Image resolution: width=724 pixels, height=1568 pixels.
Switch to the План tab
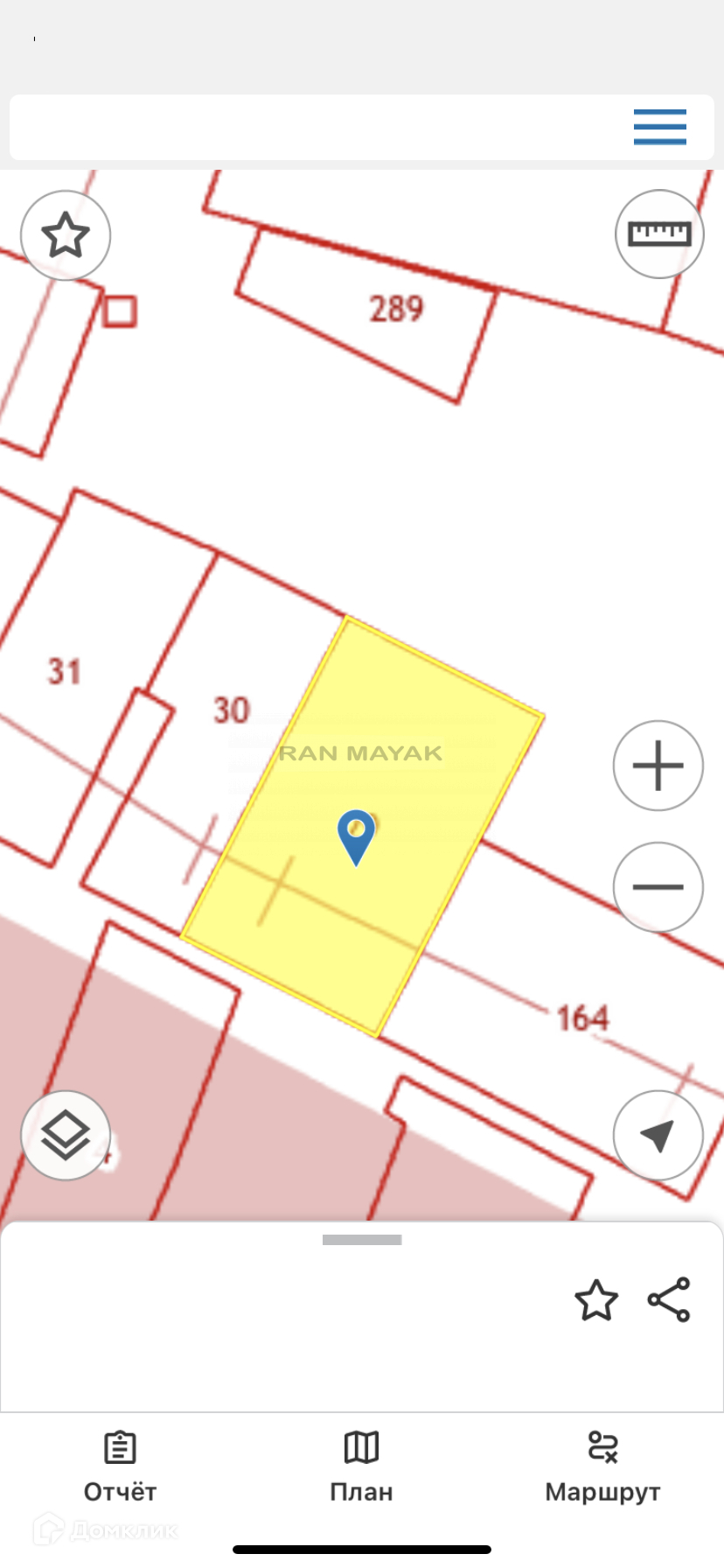361,1468
